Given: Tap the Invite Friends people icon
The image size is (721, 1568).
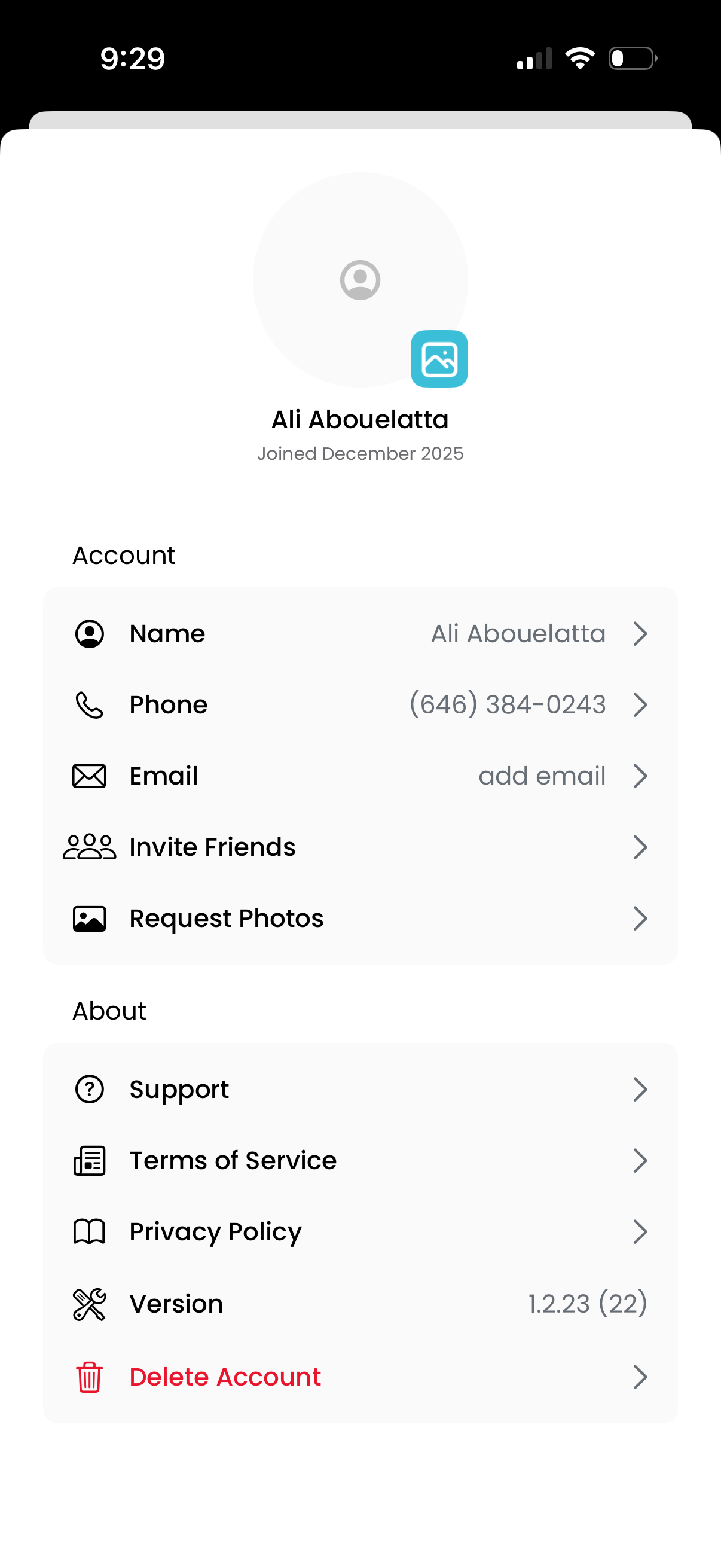Looking at the screenshot, I should coord(90,847).
